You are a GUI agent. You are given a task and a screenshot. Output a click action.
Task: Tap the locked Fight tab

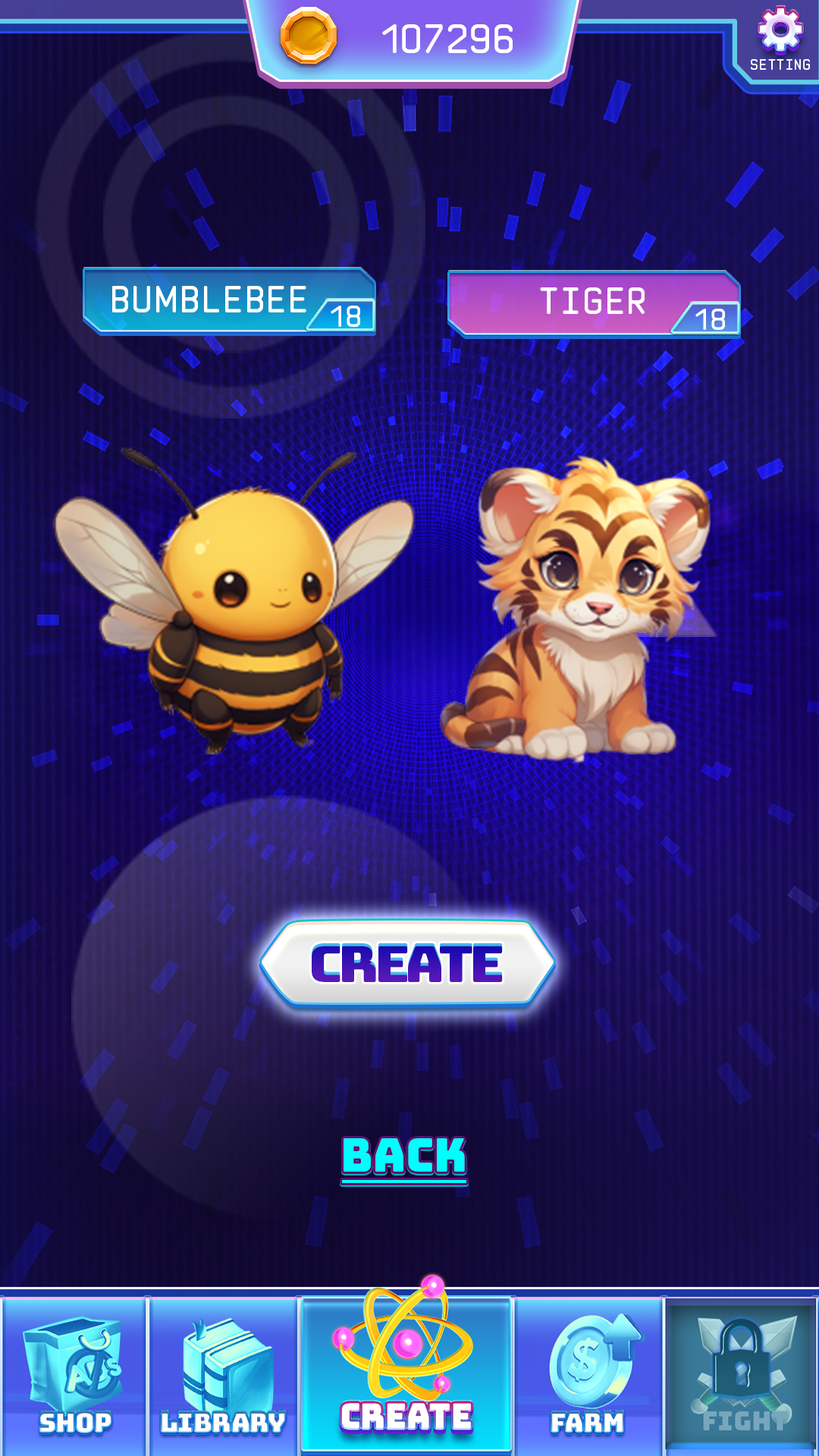742,1376
